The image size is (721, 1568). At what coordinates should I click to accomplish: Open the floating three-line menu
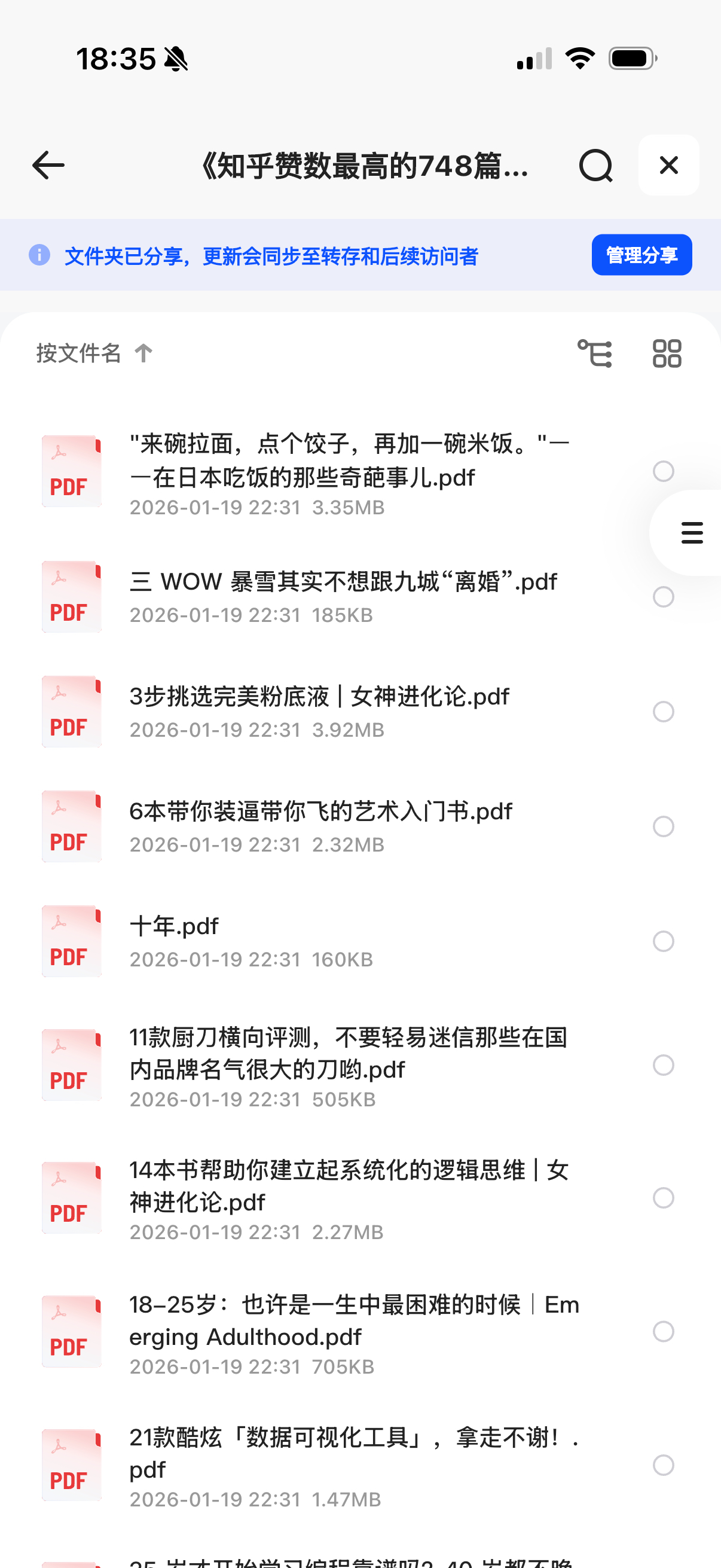692,533
